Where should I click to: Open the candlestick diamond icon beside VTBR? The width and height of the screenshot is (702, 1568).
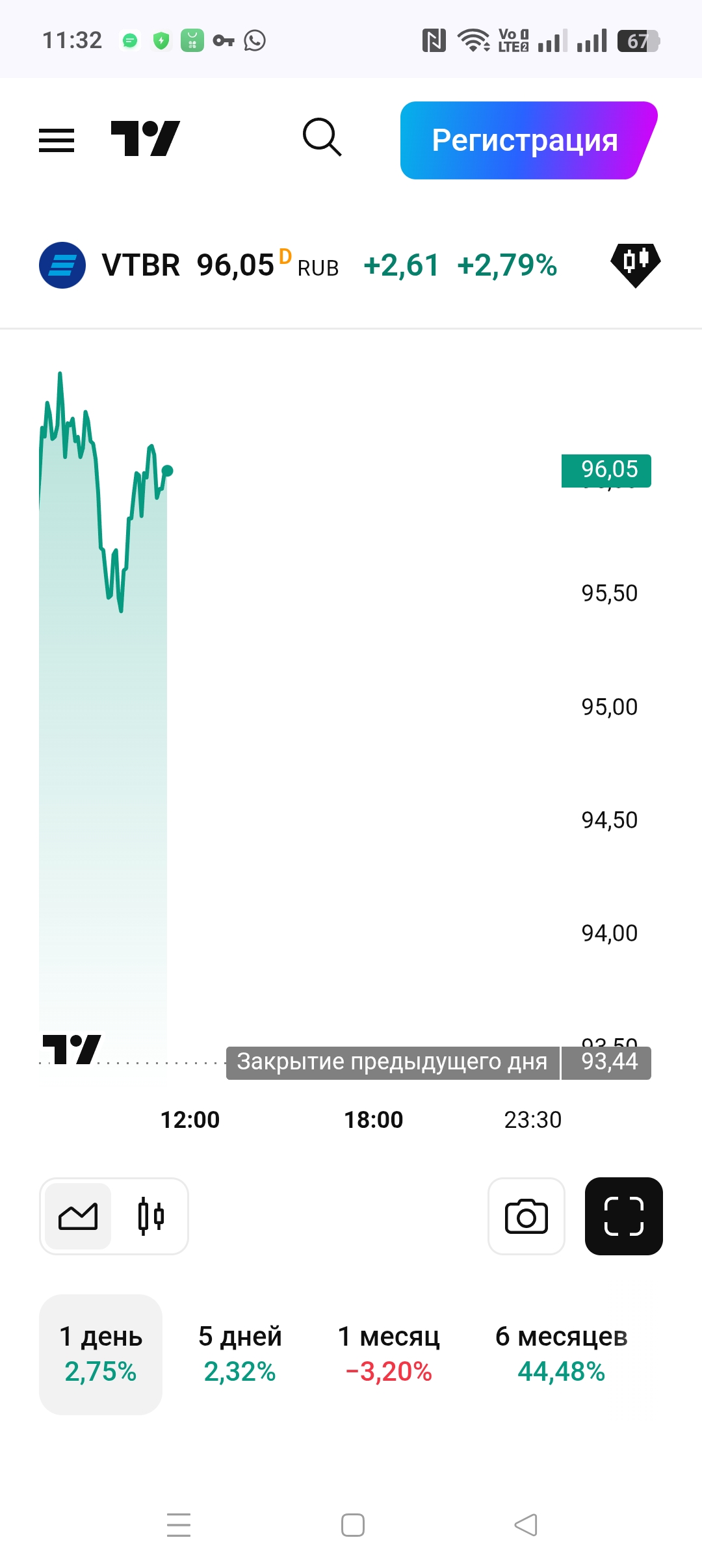tap(635, 265)
